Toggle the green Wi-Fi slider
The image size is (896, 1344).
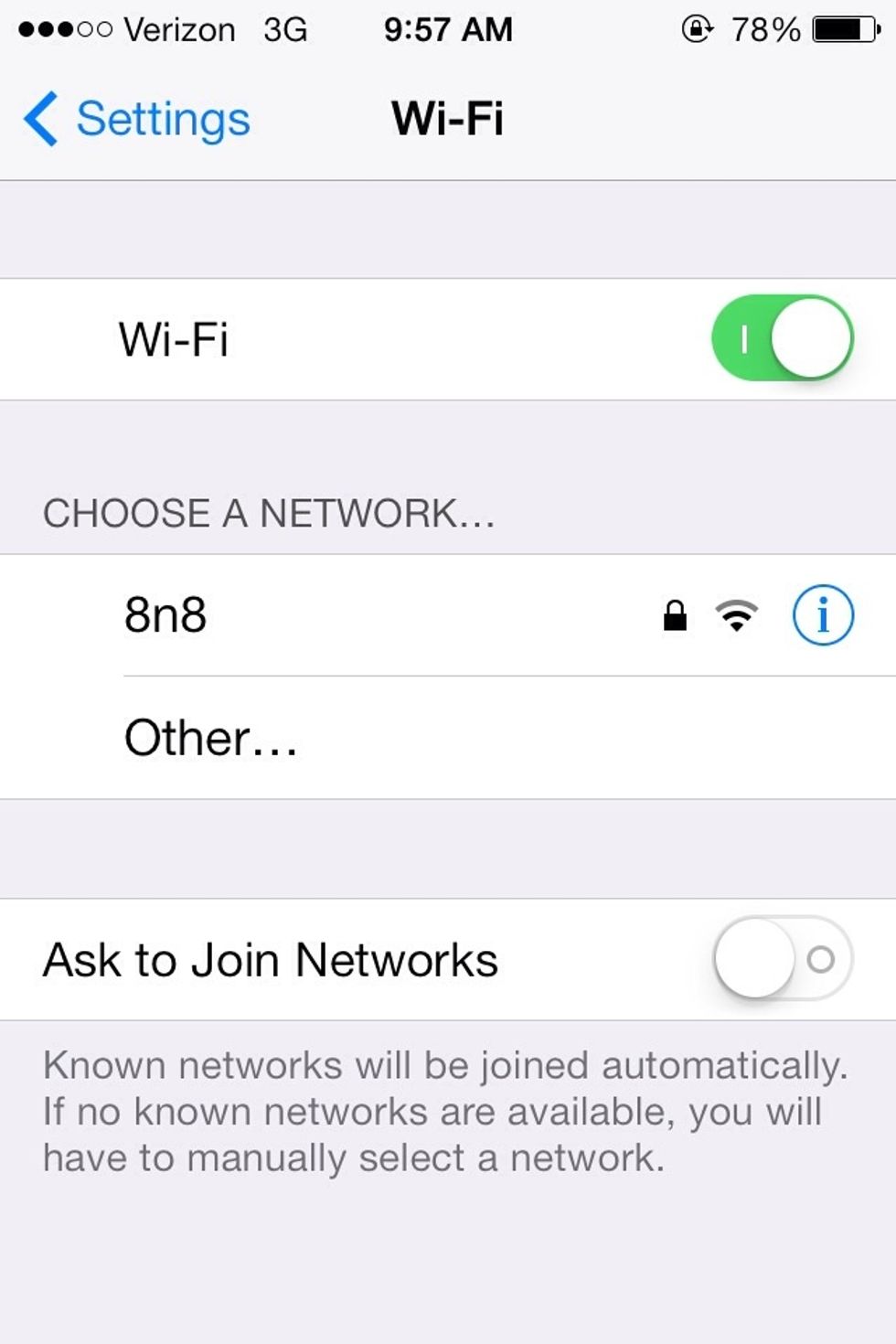pos(782,337)
